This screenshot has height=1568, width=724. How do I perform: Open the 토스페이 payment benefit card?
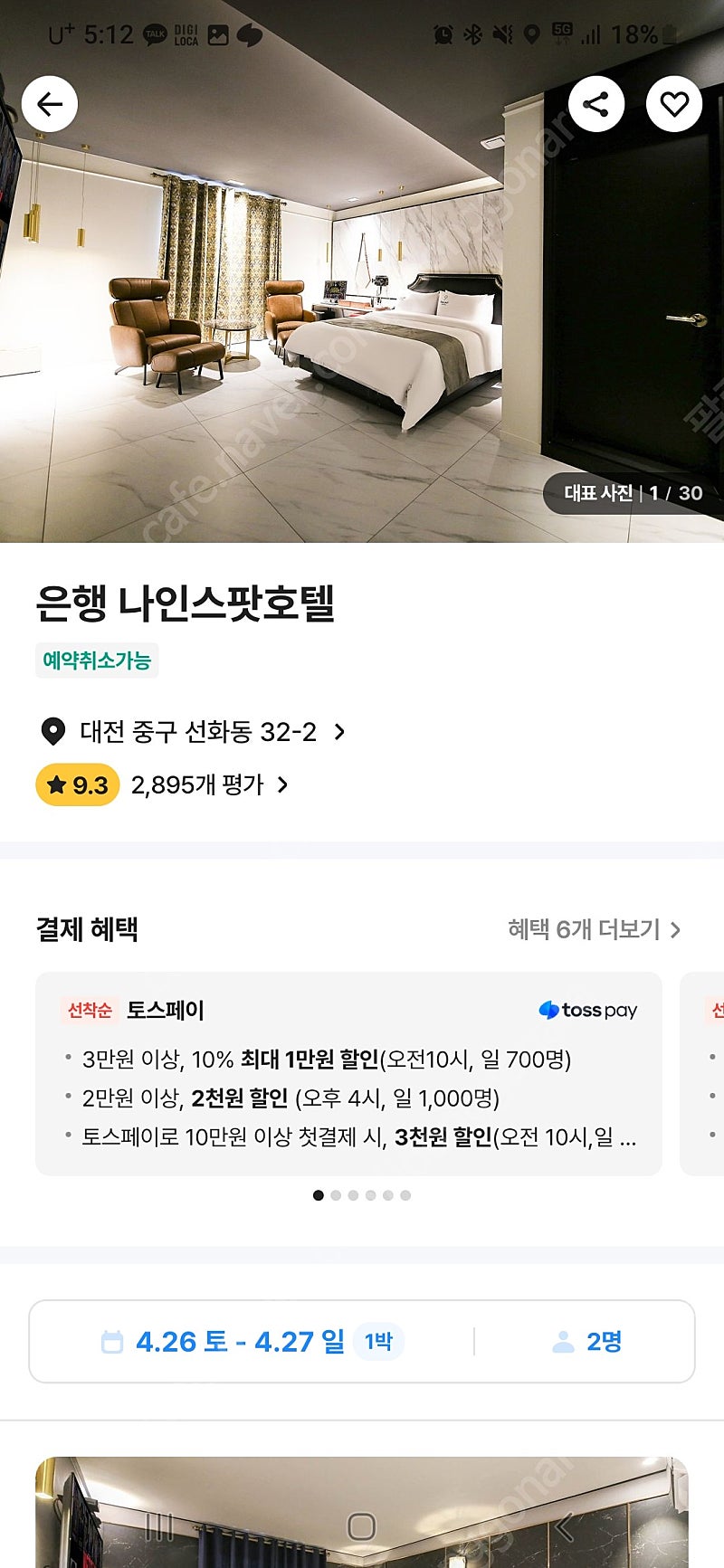[348, 1074]
